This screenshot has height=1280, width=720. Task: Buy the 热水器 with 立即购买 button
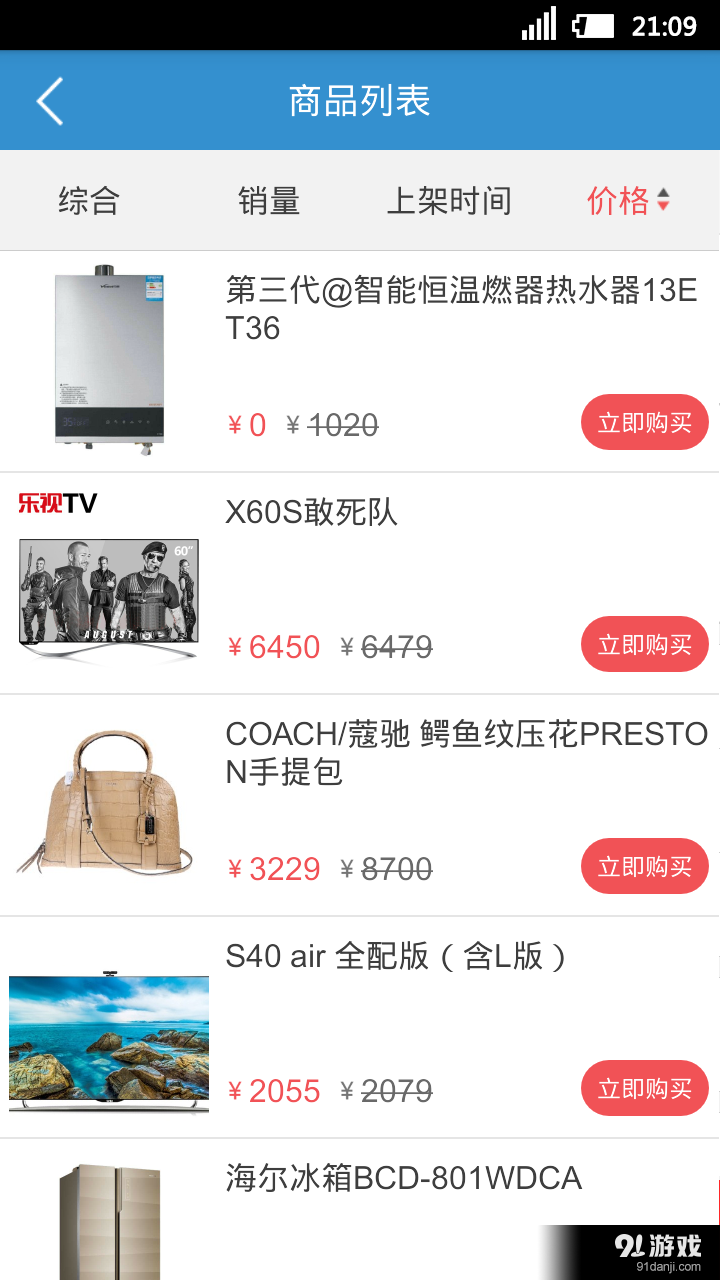click(x=644, y=422)
